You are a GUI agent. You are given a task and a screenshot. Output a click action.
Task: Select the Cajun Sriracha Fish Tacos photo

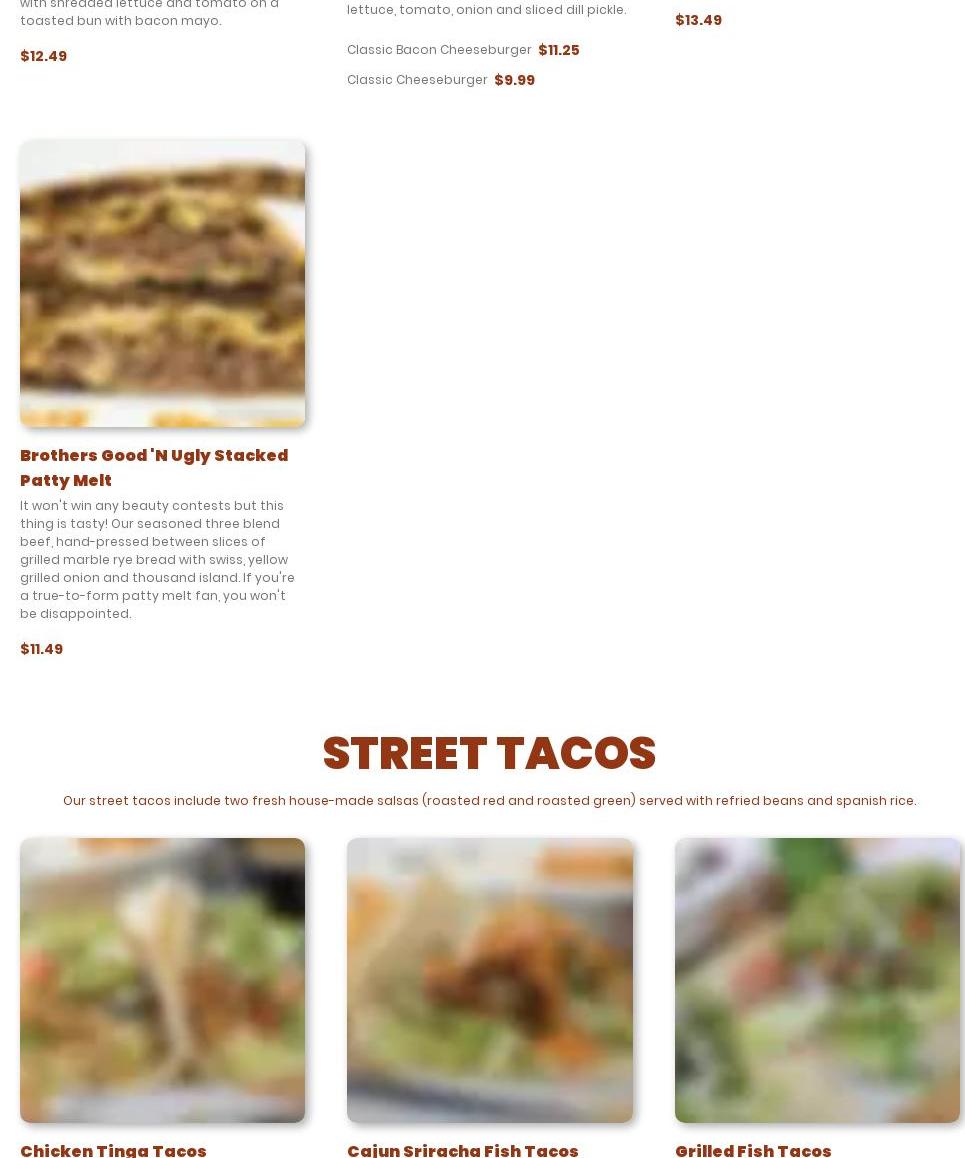[489, 980]
